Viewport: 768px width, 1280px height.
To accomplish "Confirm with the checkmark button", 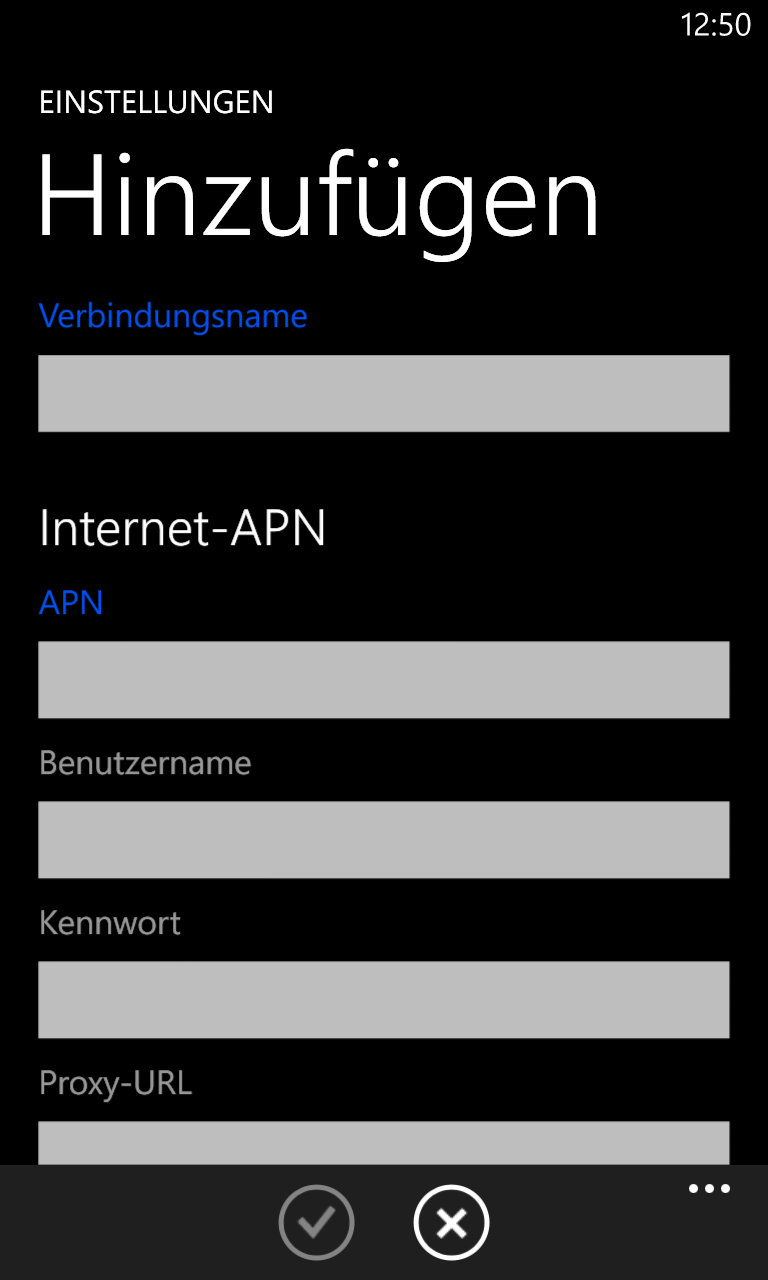I will tap(316, 1222).
